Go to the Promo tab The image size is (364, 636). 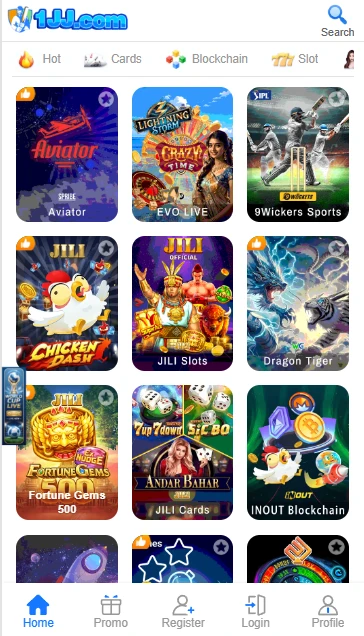[x=111, y=611]
